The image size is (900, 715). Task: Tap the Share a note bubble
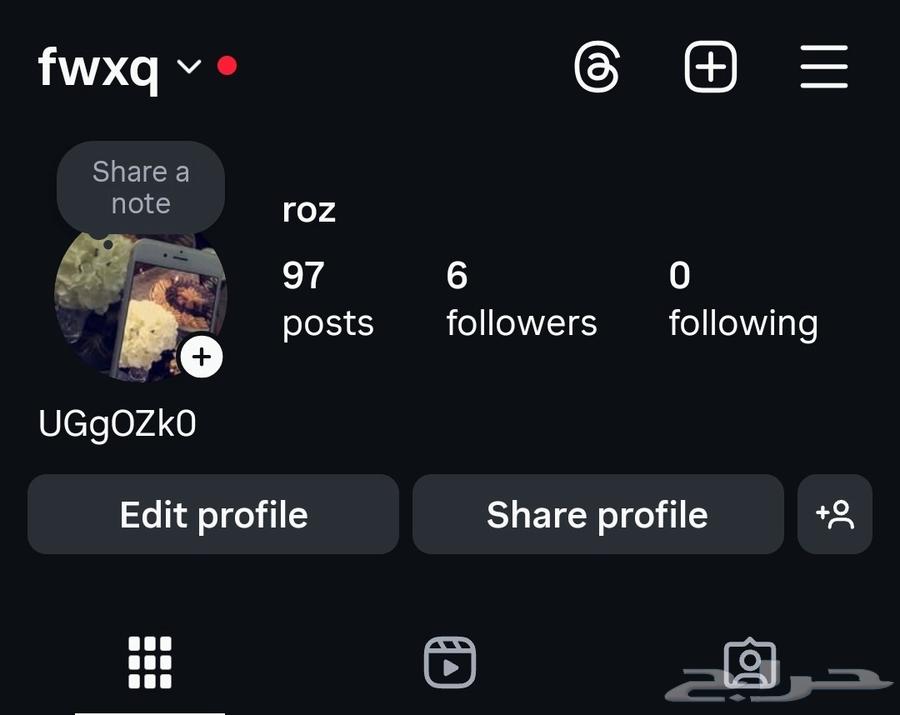[140, 187]
